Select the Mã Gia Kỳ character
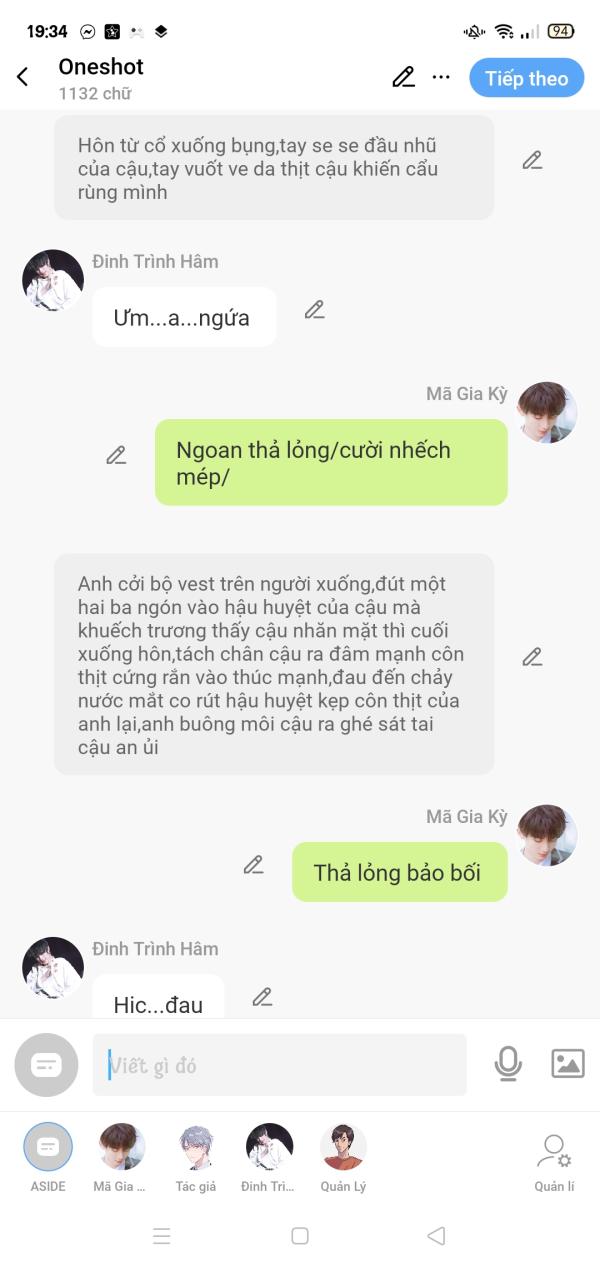600x1267 pixels. tap(121, 1158)
